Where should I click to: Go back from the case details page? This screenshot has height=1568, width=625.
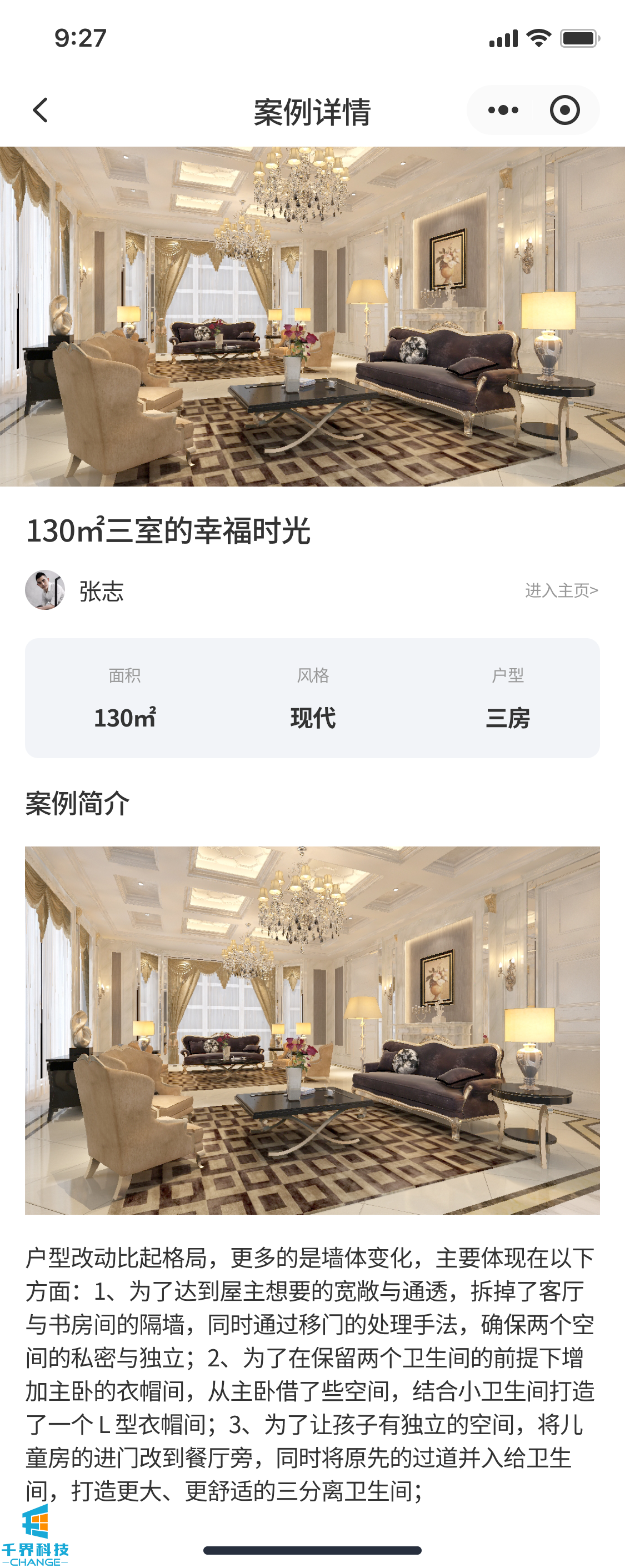(40, 110)
